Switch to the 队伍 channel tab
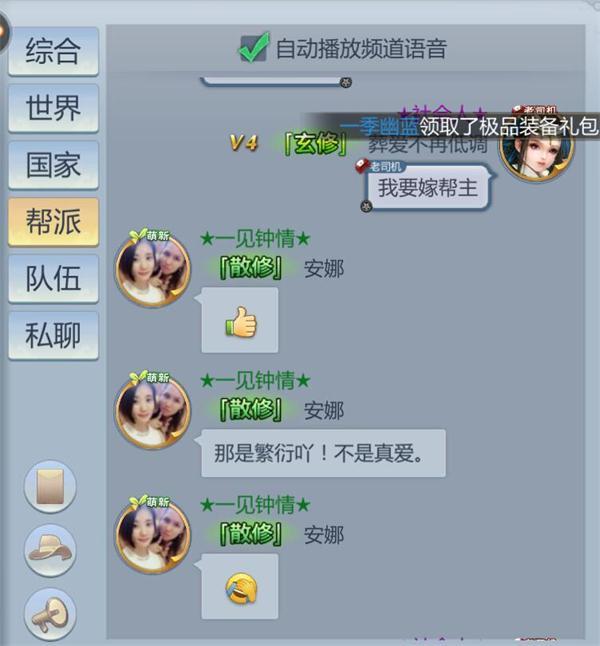600x646 pixels. pyautogui.click(x=53, y=278)
